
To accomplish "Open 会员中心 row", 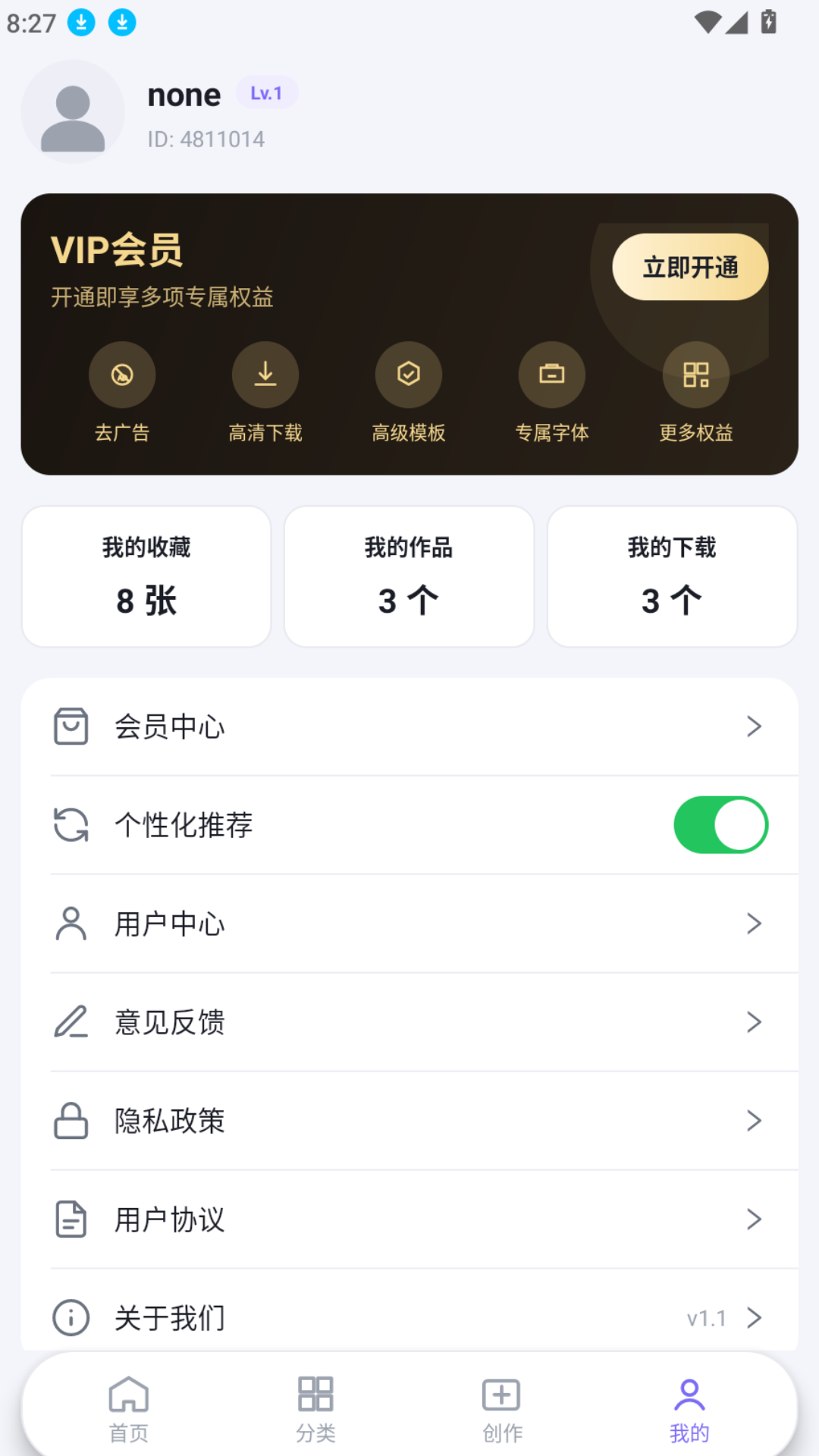I will pos(409,726).
